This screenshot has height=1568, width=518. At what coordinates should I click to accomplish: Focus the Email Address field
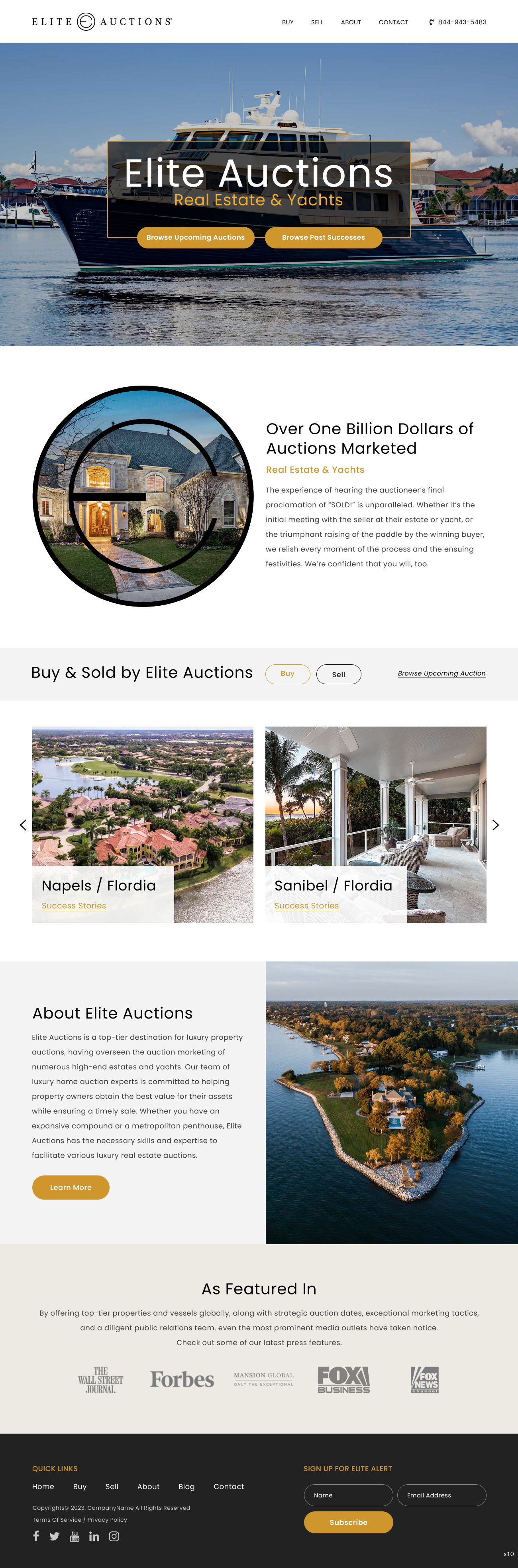(441, 1495)
